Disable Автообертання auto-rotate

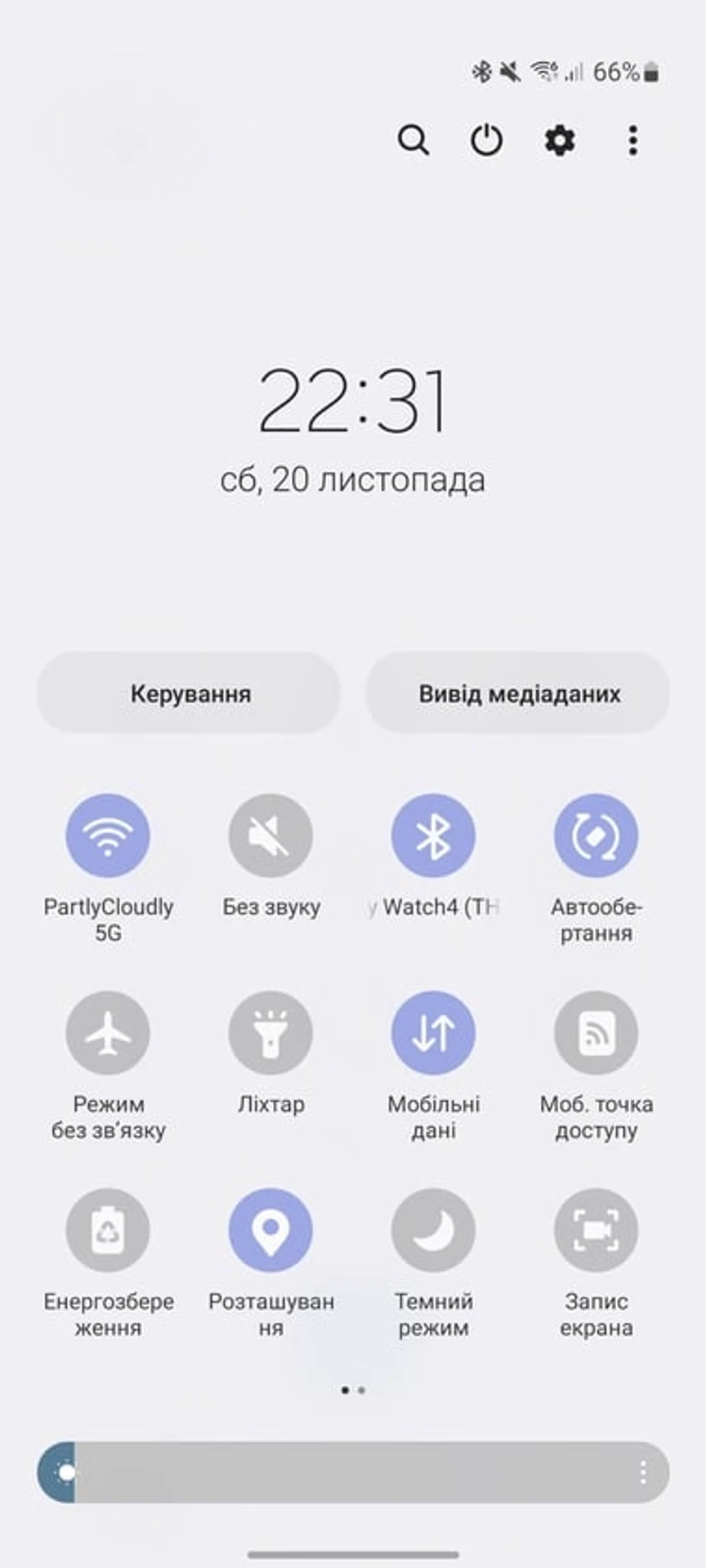(596, 835)
